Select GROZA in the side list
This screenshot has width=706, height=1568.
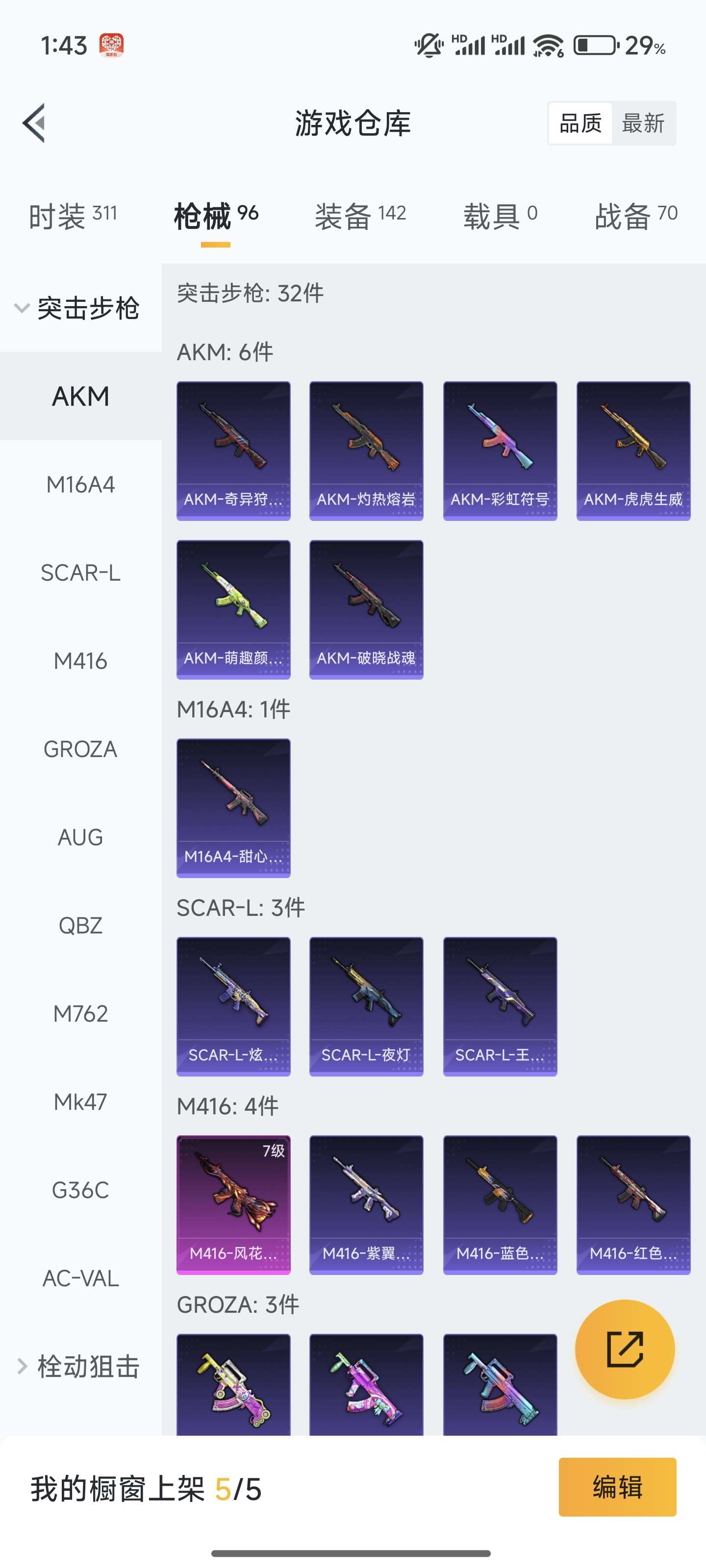(80, 749)
